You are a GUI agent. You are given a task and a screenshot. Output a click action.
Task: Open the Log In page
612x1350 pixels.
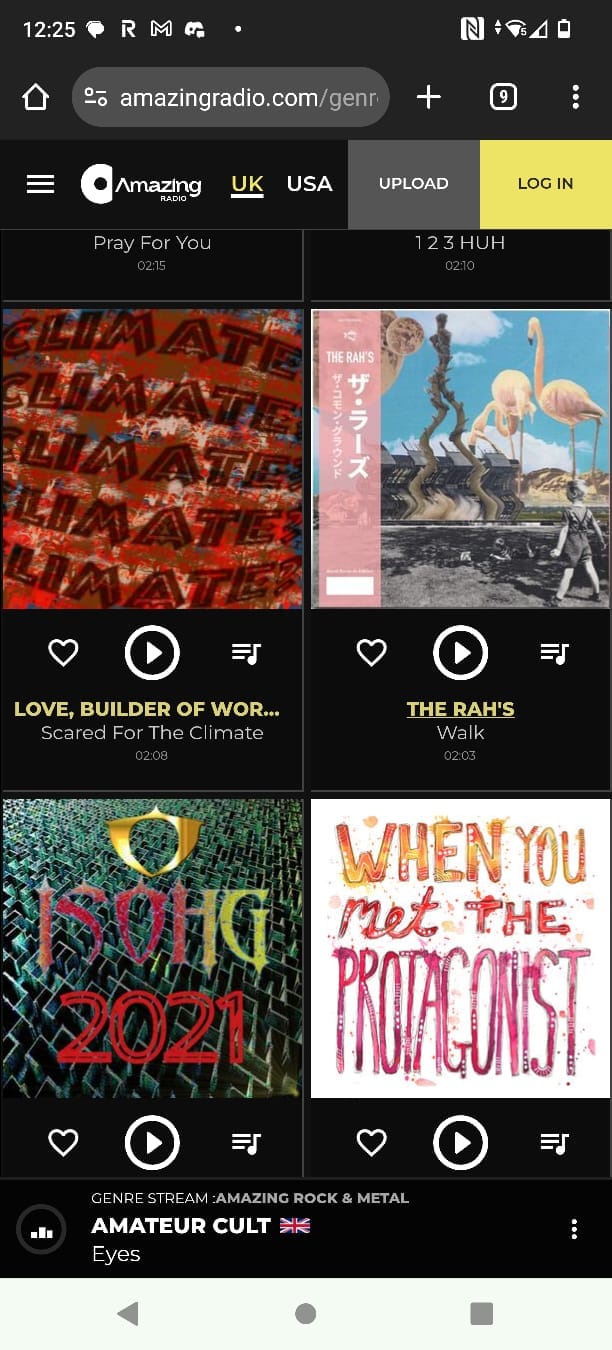point(545,184)
